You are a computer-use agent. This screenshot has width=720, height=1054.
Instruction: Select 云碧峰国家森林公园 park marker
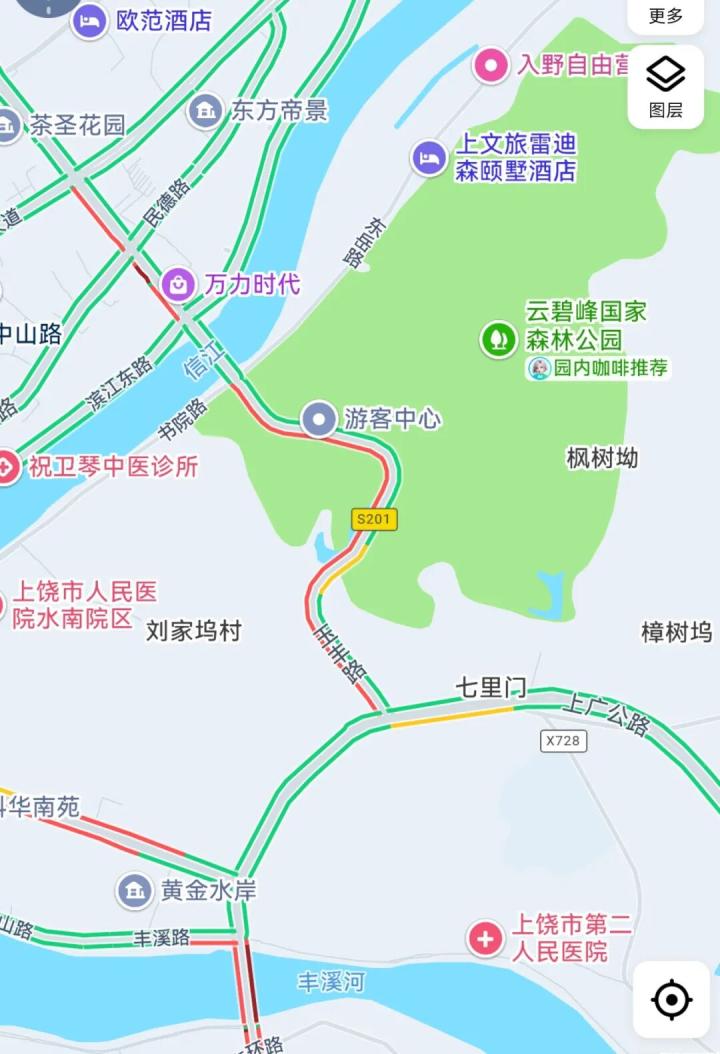[497, 339]
